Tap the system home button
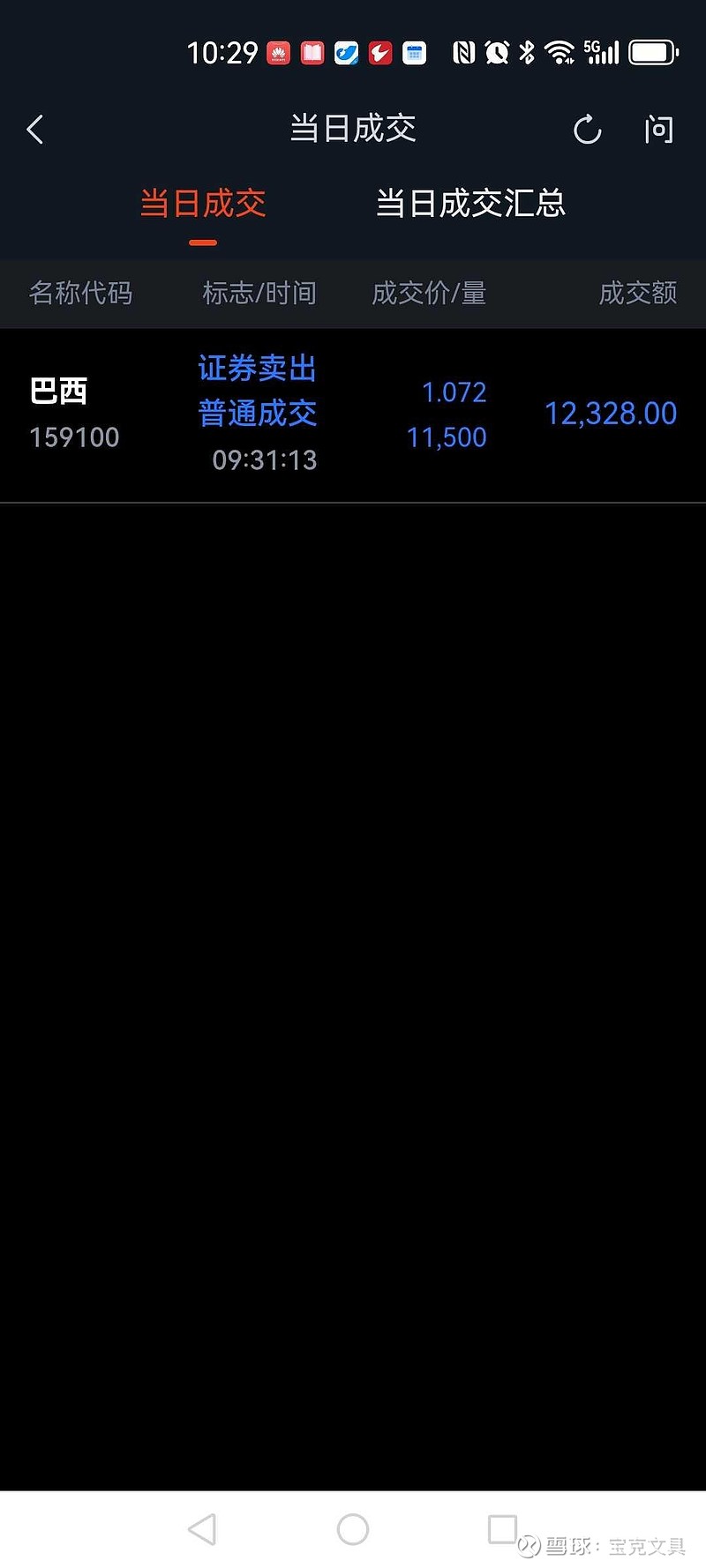 (353, 1529)
